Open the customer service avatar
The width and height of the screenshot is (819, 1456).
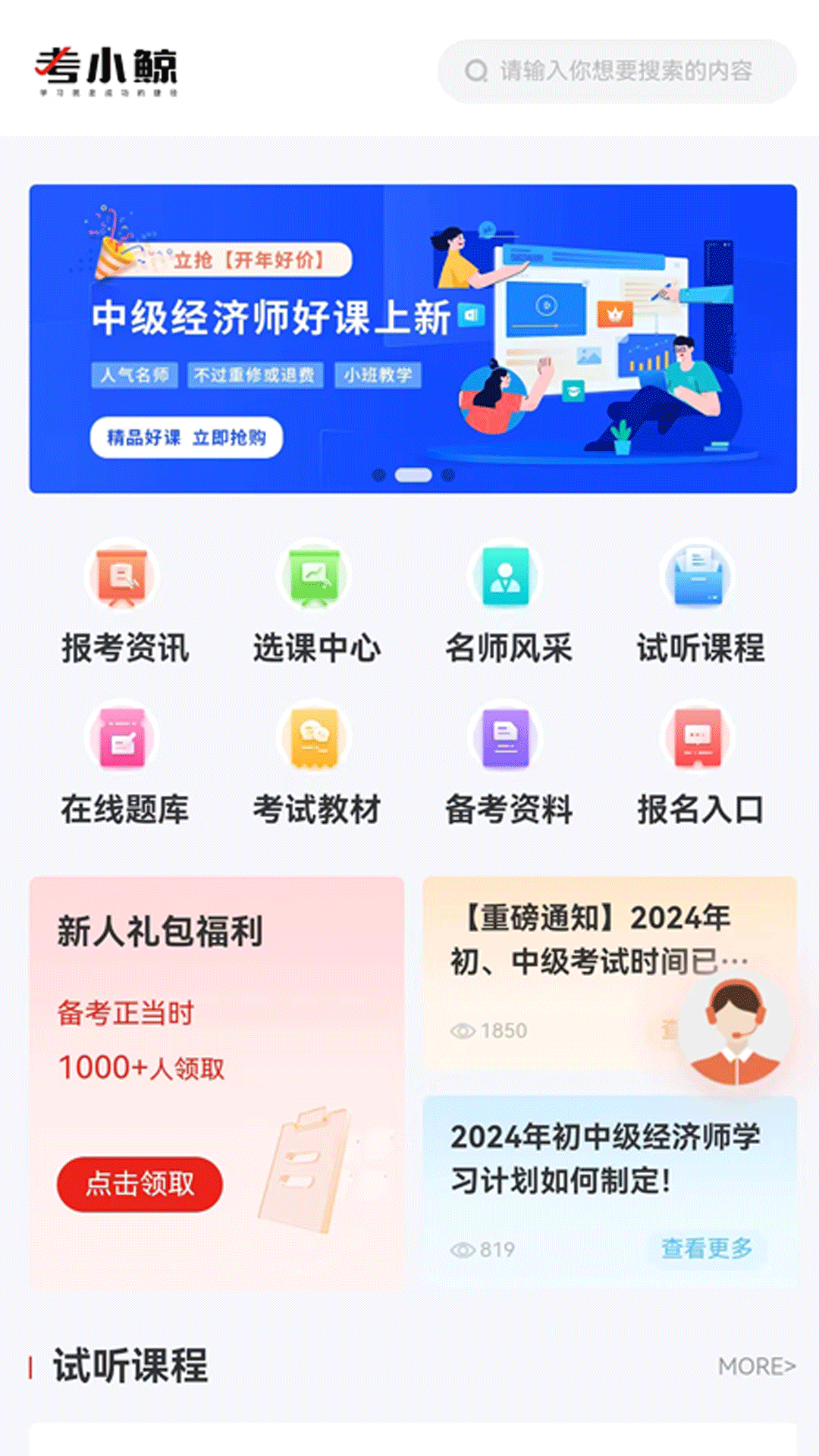click(x=734, y=1030)
